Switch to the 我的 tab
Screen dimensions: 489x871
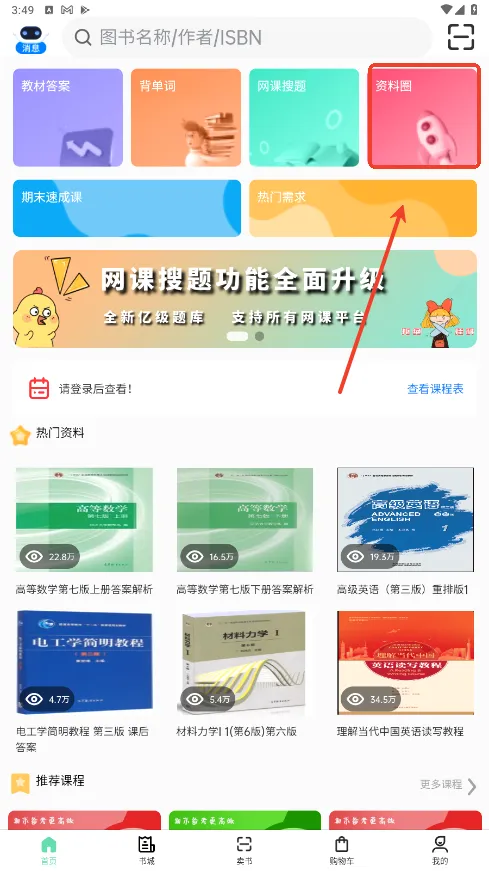click(440, 851)
